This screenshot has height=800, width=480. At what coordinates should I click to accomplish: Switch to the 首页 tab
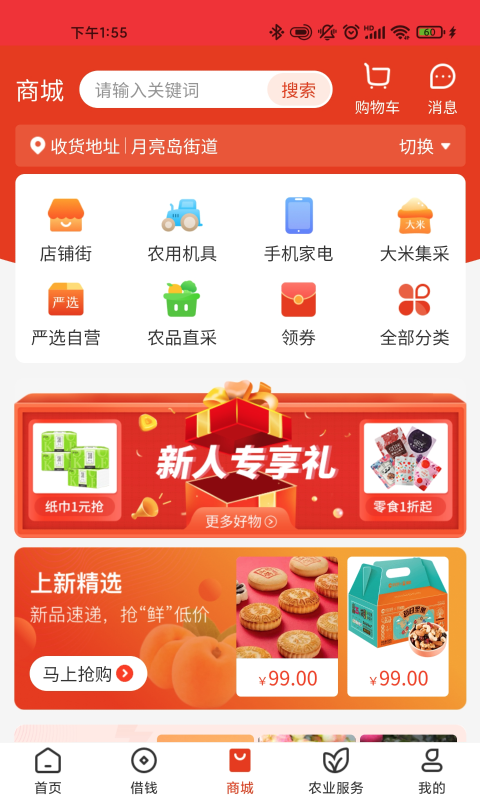(48, 771)
